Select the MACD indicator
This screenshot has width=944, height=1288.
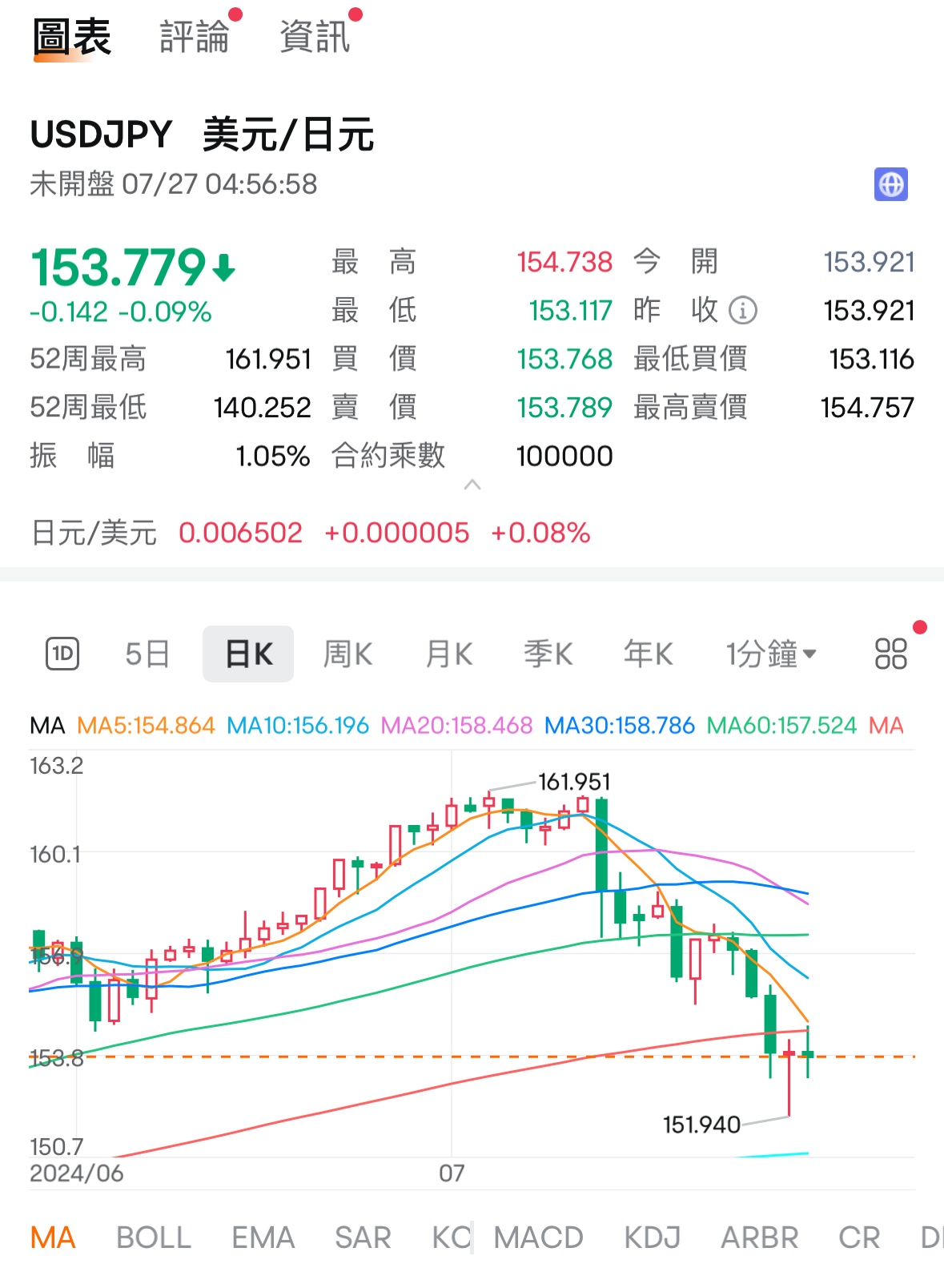click(538, 1238)
